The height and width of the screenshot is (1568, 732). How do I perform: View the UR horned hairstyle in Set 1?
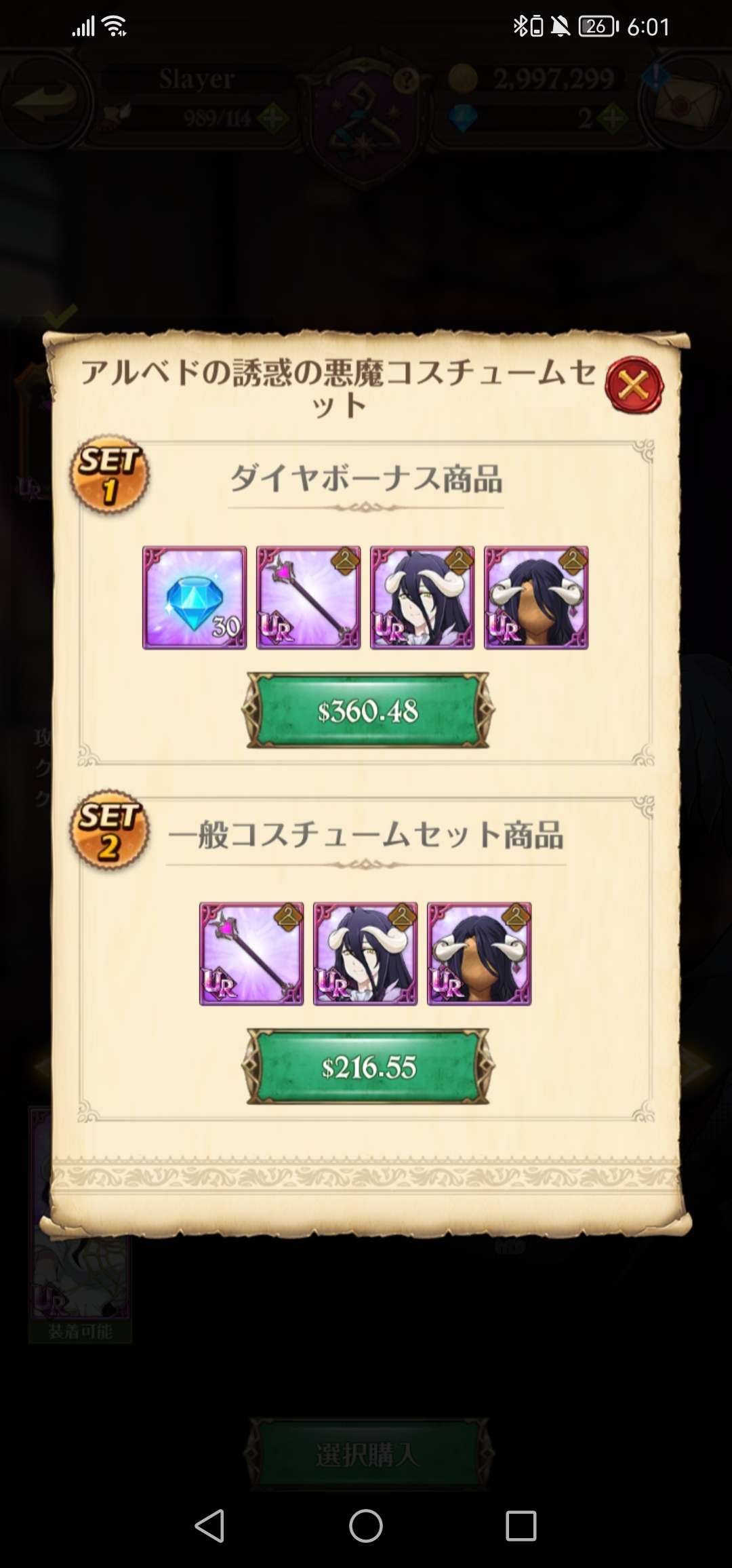pos(536,597)
